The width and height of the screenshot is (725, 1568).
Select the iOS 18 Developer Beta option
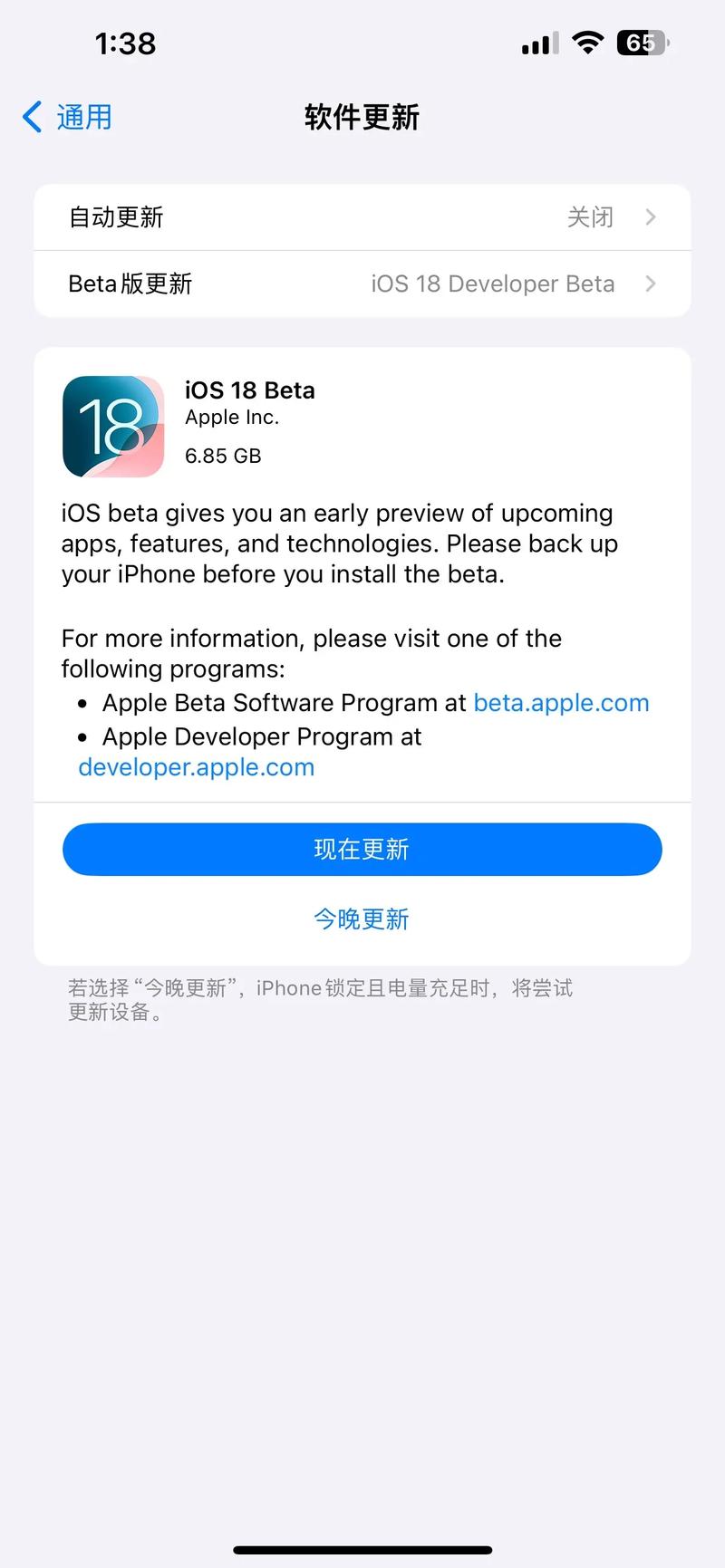[x=493, y=284]
